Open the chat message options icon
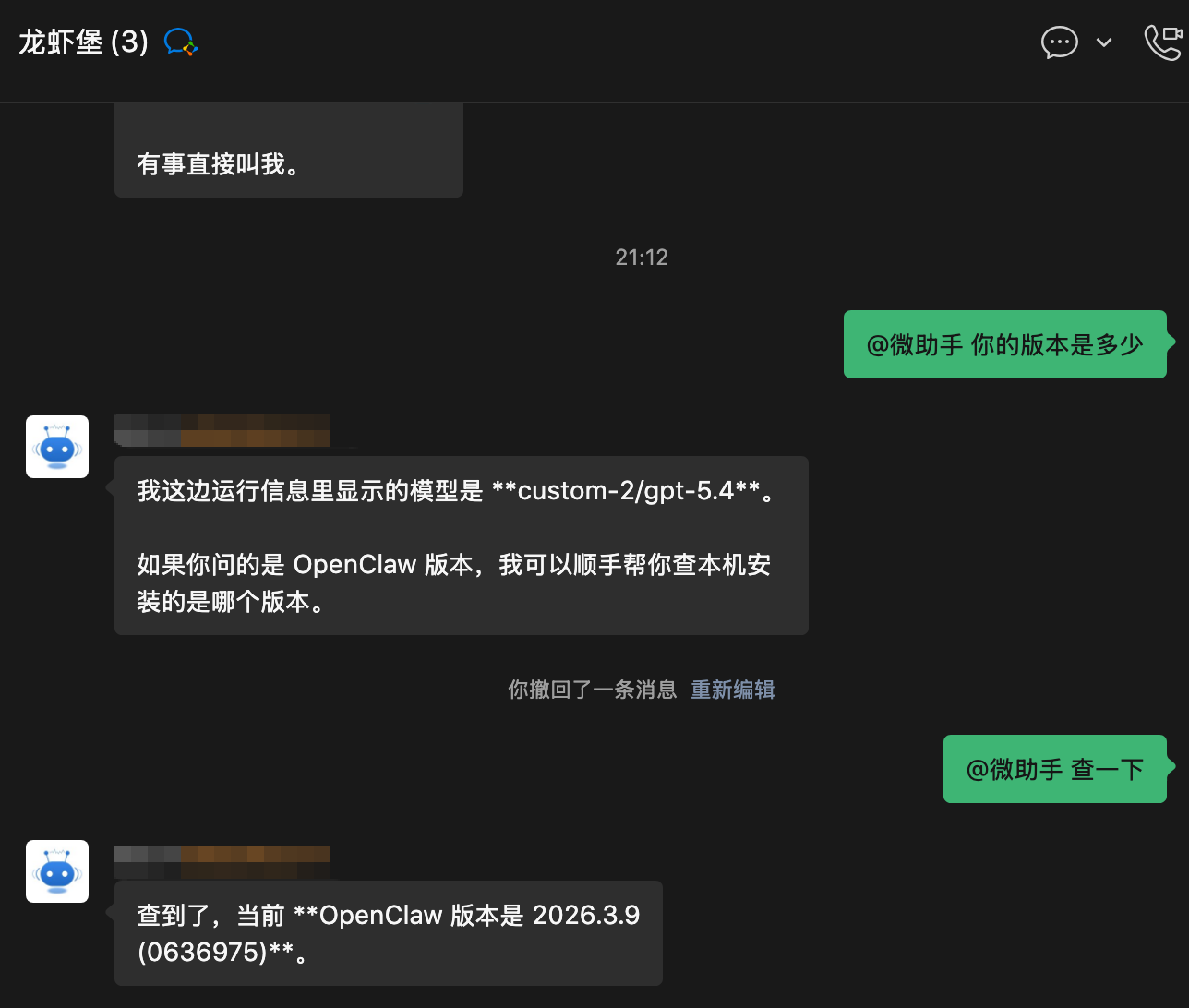Viewport: 1189px width, 1008px height. [1059, 42]
